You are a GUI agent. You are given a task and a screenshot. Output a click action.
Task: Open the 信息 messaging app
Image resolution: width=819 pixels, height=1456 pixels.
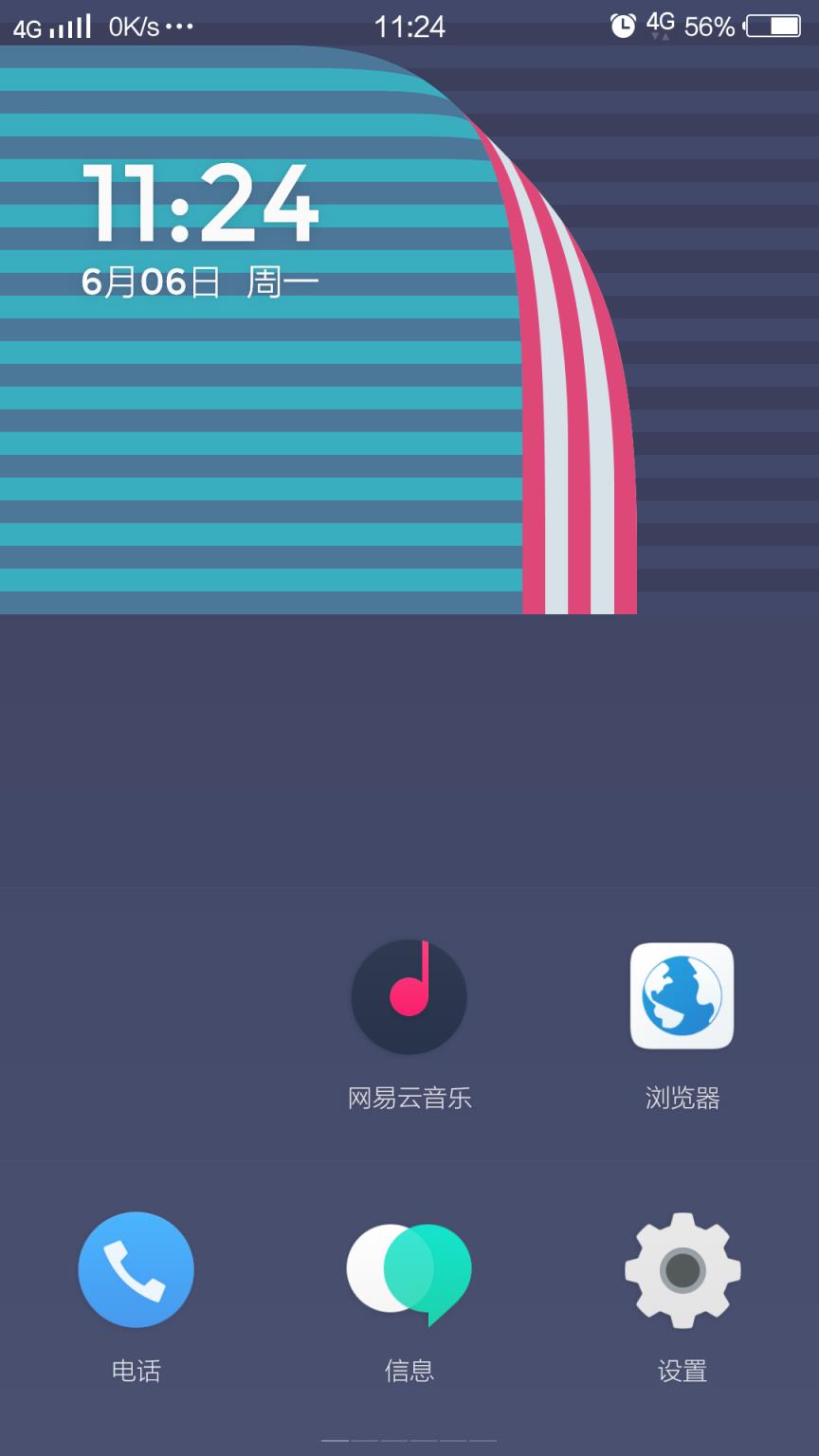tap(409, 1270)
